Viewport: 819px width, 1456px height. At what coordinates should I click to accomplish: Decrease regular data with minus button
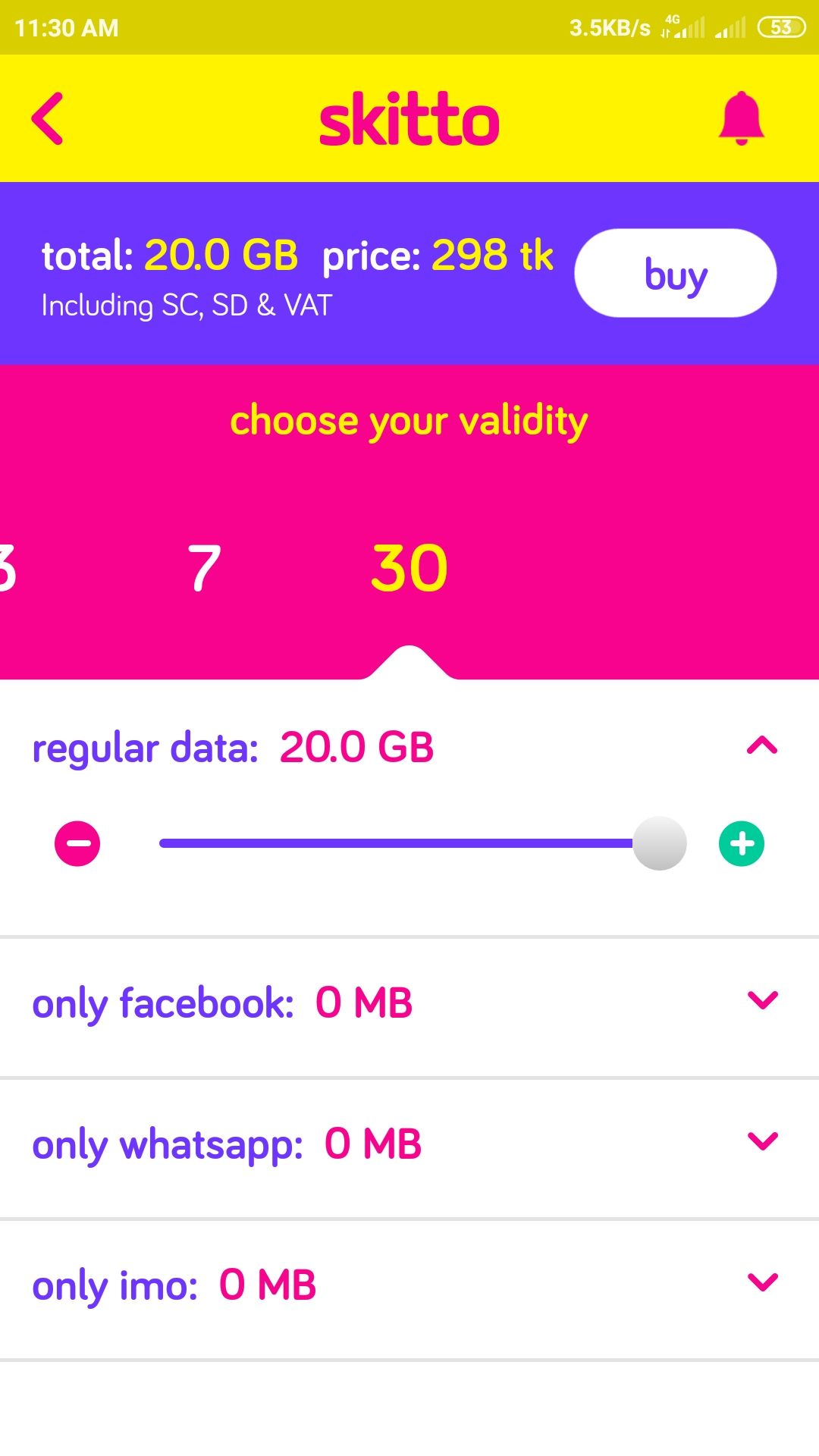[x=77, y=843]
